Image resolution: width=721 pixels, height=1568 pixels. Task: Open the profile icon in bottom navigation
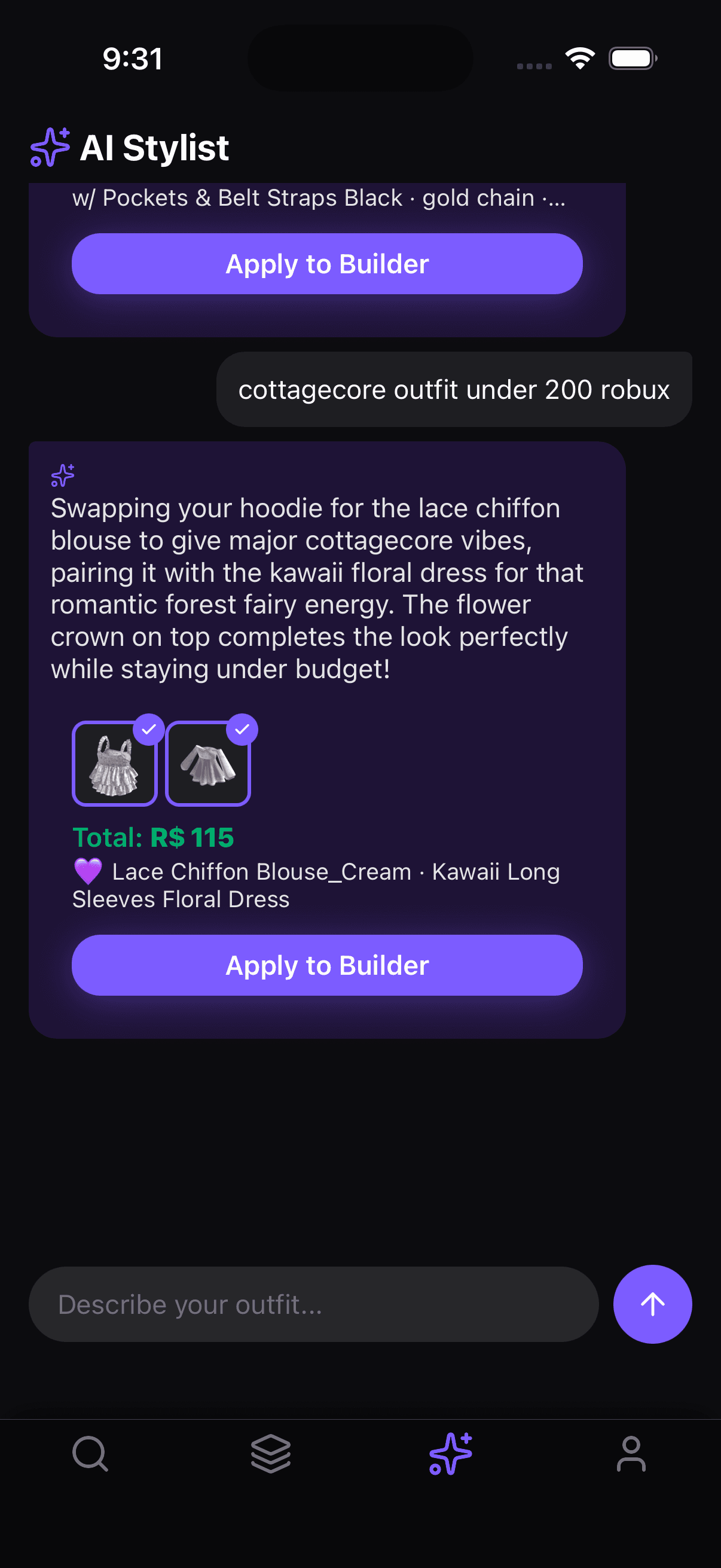631,1455
